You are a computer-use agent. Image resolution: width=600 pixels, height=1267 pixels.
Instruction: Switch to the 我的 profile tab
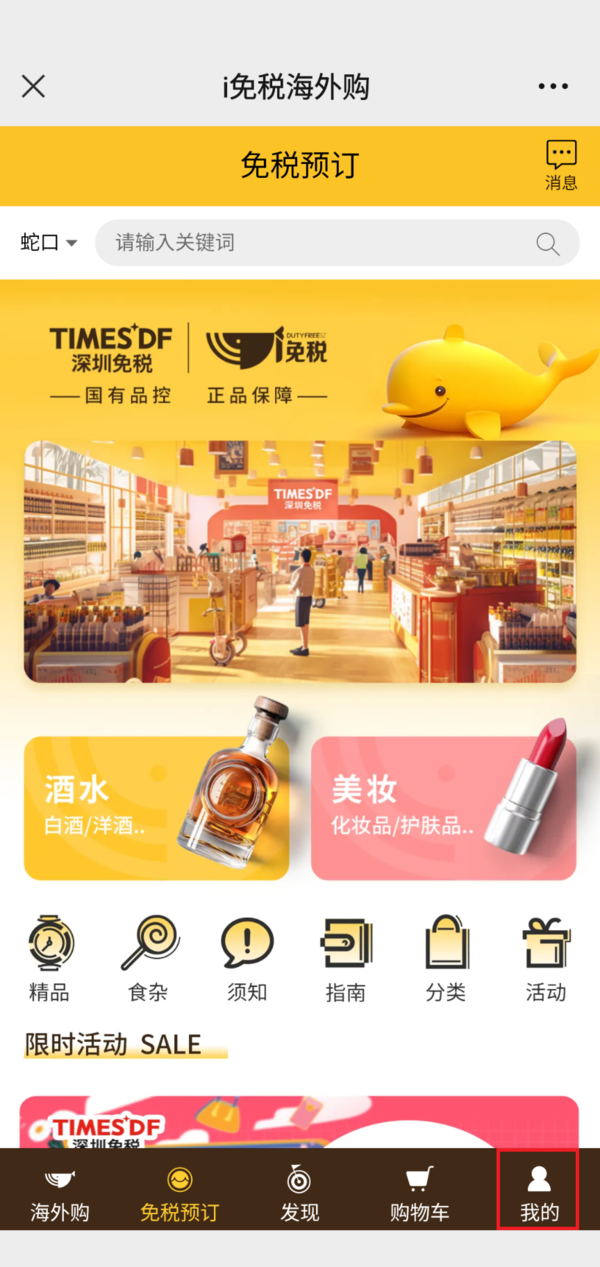click(539, 1192)
